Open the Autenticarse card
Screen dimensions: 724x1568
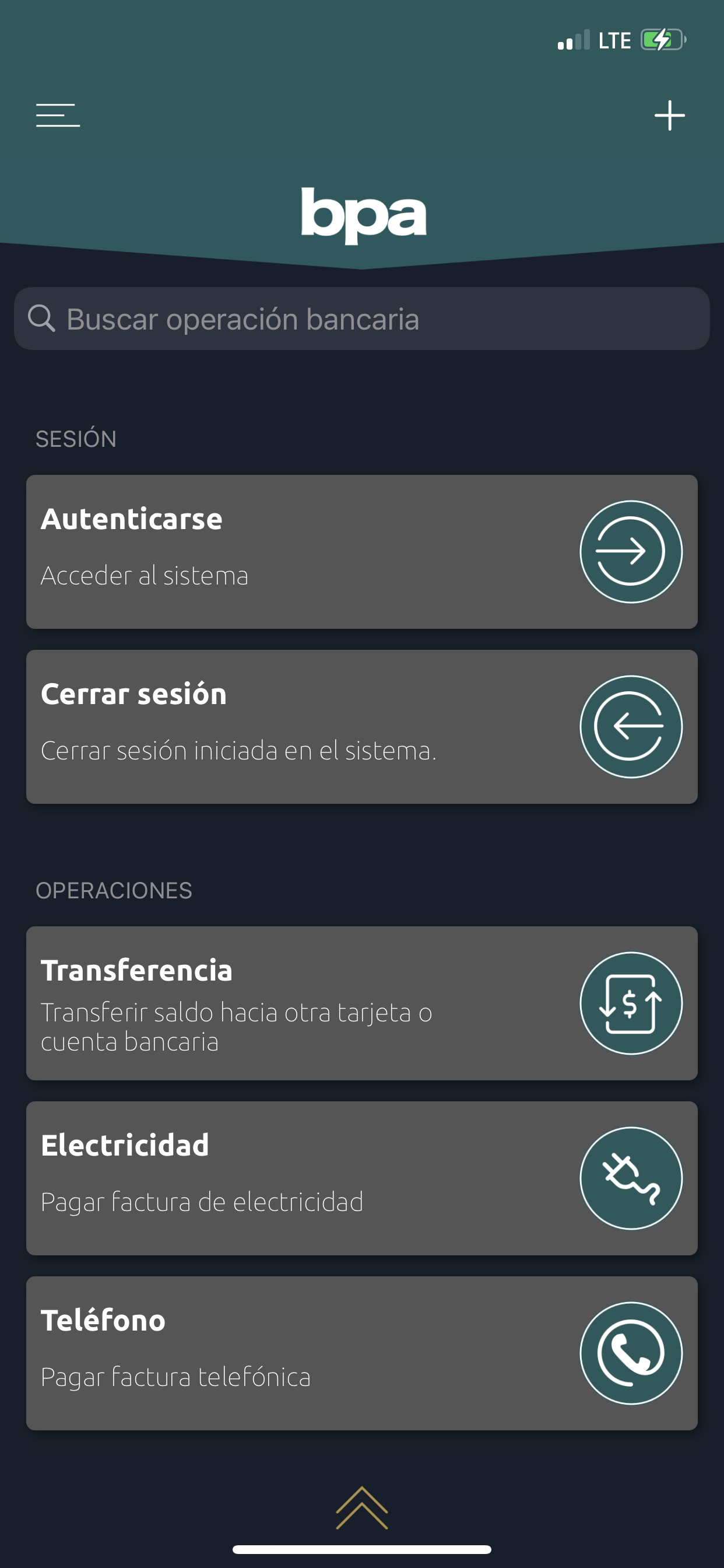[x=362, y=551]
